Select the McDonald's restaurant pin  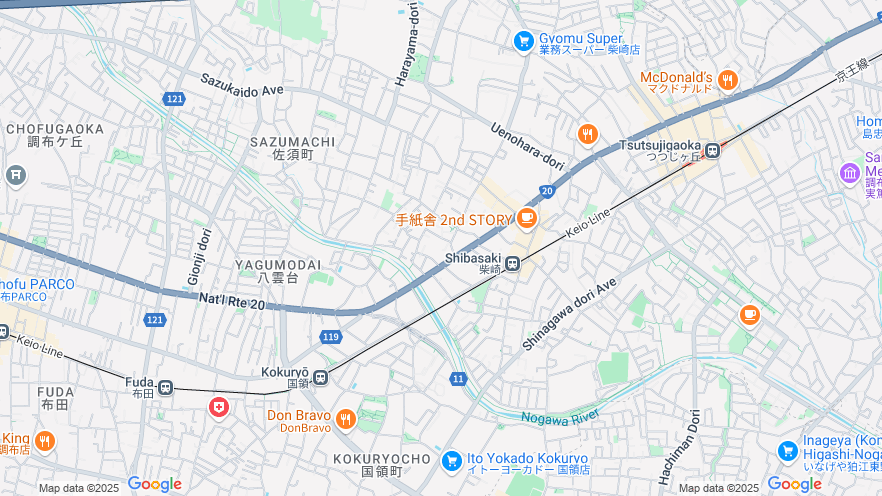[x=727, y=80]
